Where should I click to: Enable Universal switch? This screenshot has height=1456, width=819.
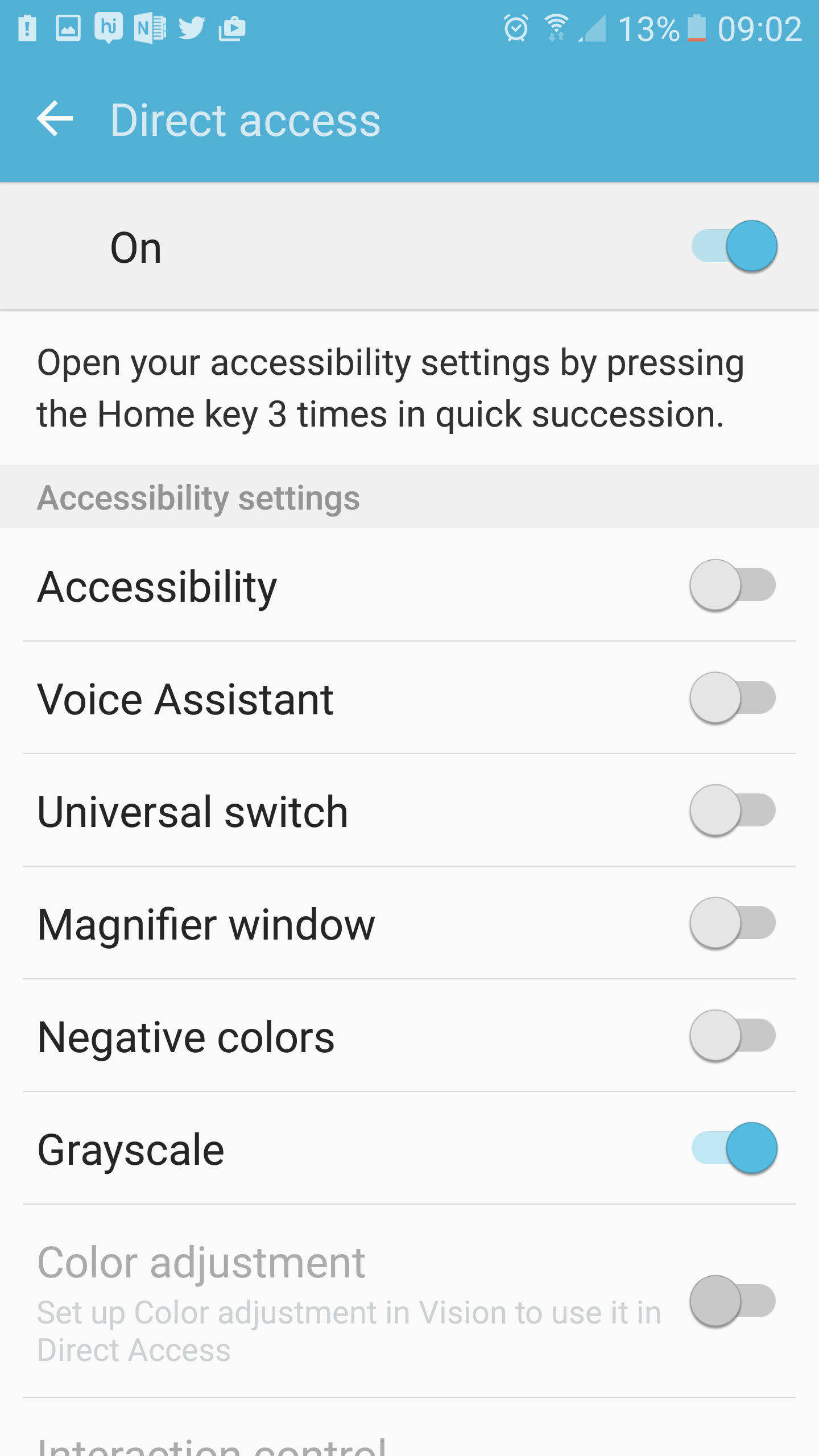(x=733, y=810)
